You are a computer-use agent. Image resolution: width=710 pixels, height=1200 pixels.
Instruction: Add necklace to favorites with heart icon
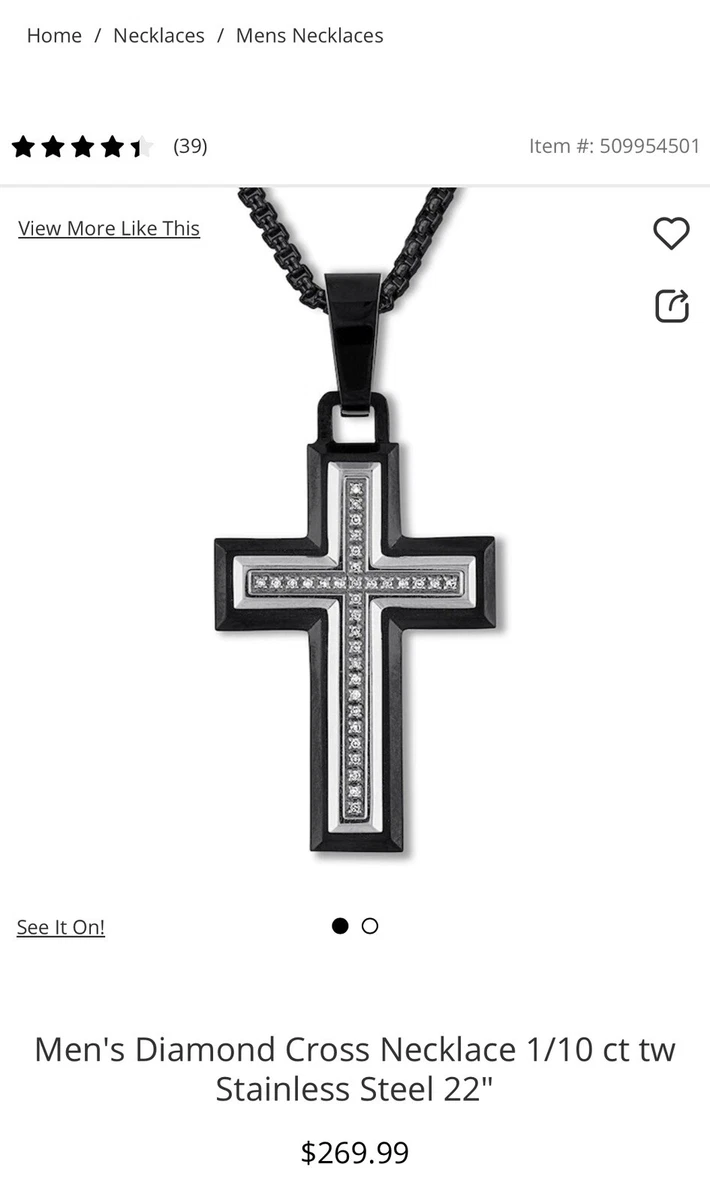pyautogui.click(x=671, y=234)
